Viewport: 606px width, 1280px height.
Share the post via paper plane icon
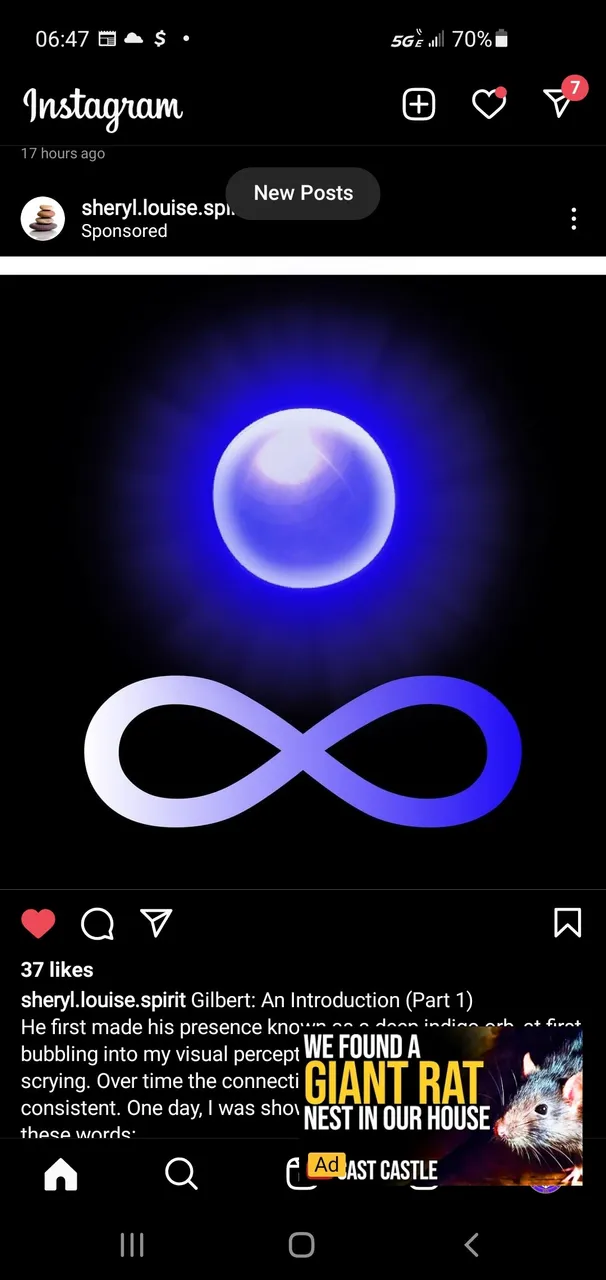(x=155, y=923)
